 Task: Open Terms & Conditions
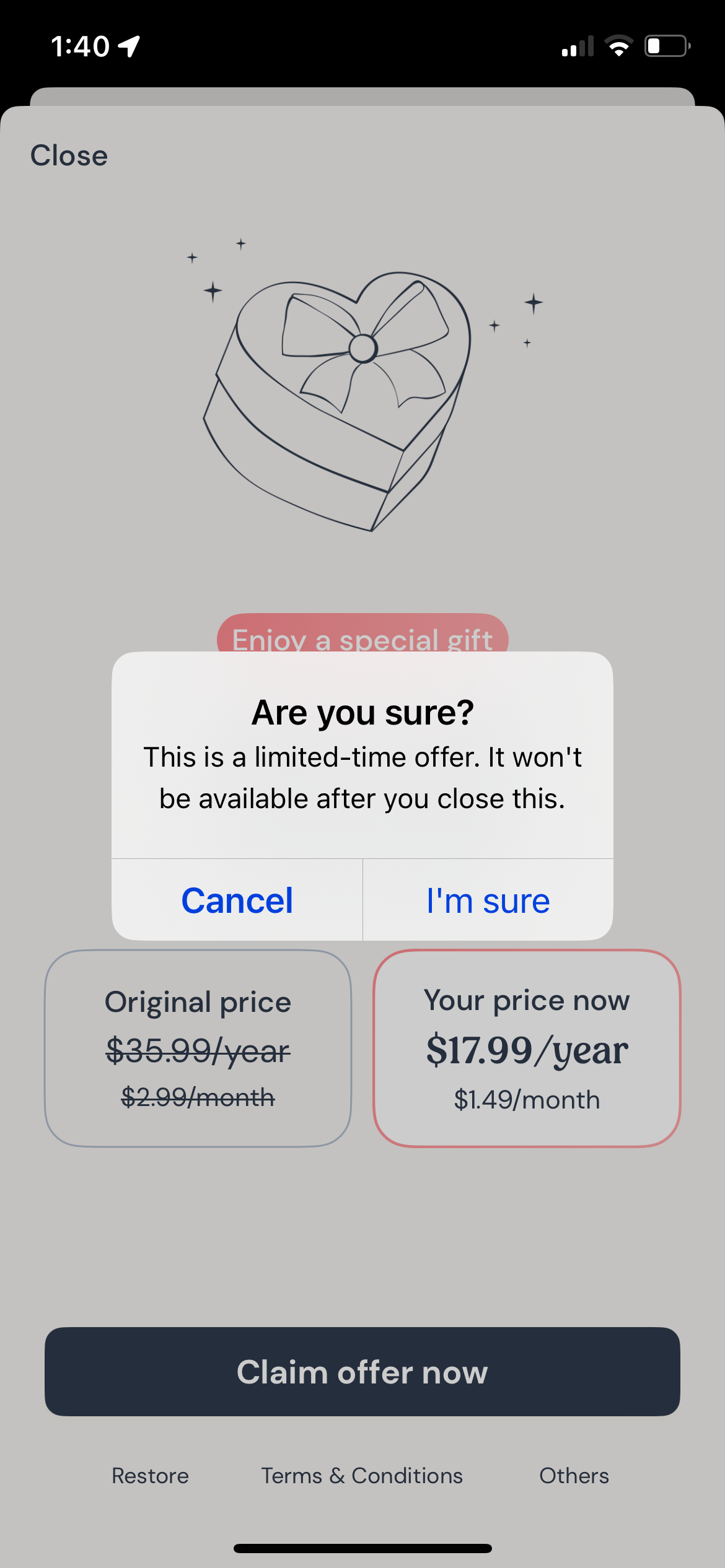362,1476
